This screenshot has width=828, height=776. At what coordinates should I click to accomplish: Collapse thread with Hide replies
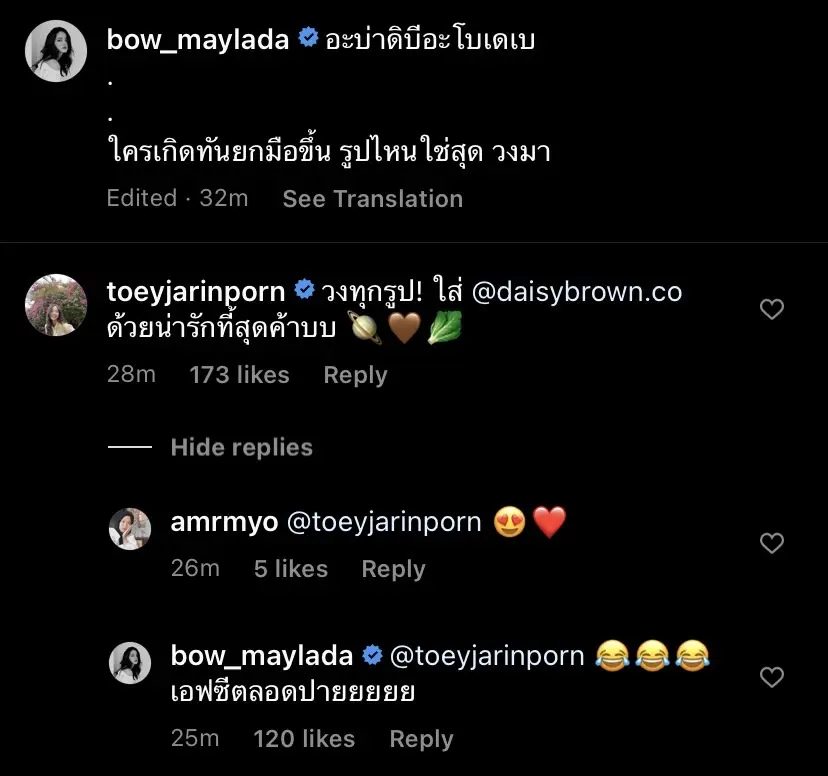[241, 448]
